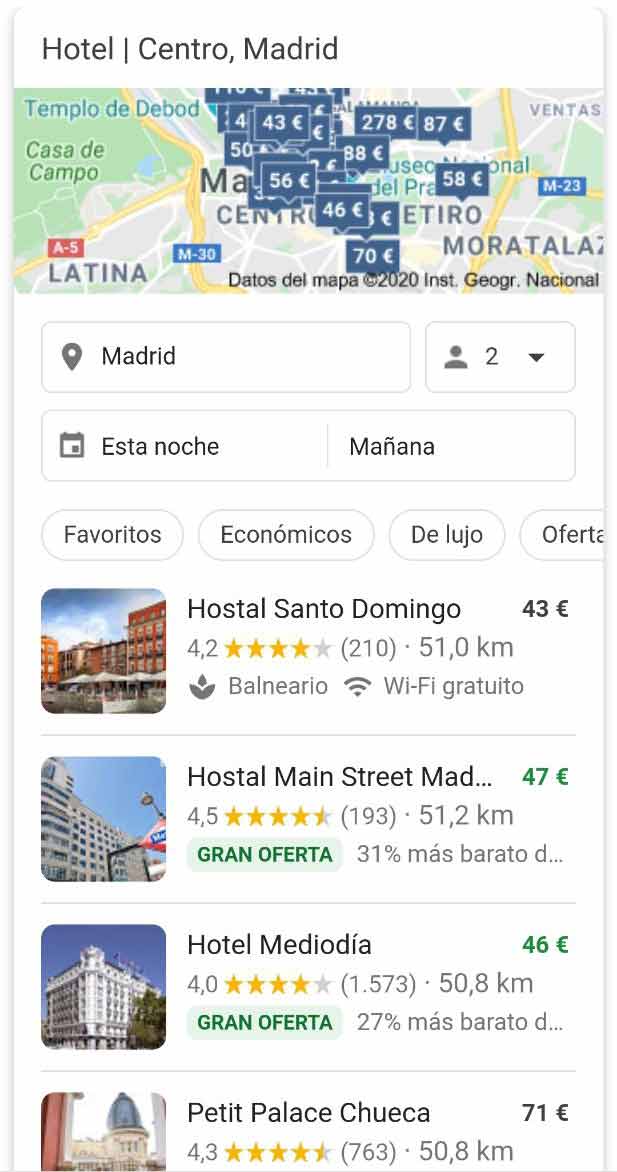Select the Petit Palace Chueca hotel
The image size is (617, 1172).
click(308, 1113)
